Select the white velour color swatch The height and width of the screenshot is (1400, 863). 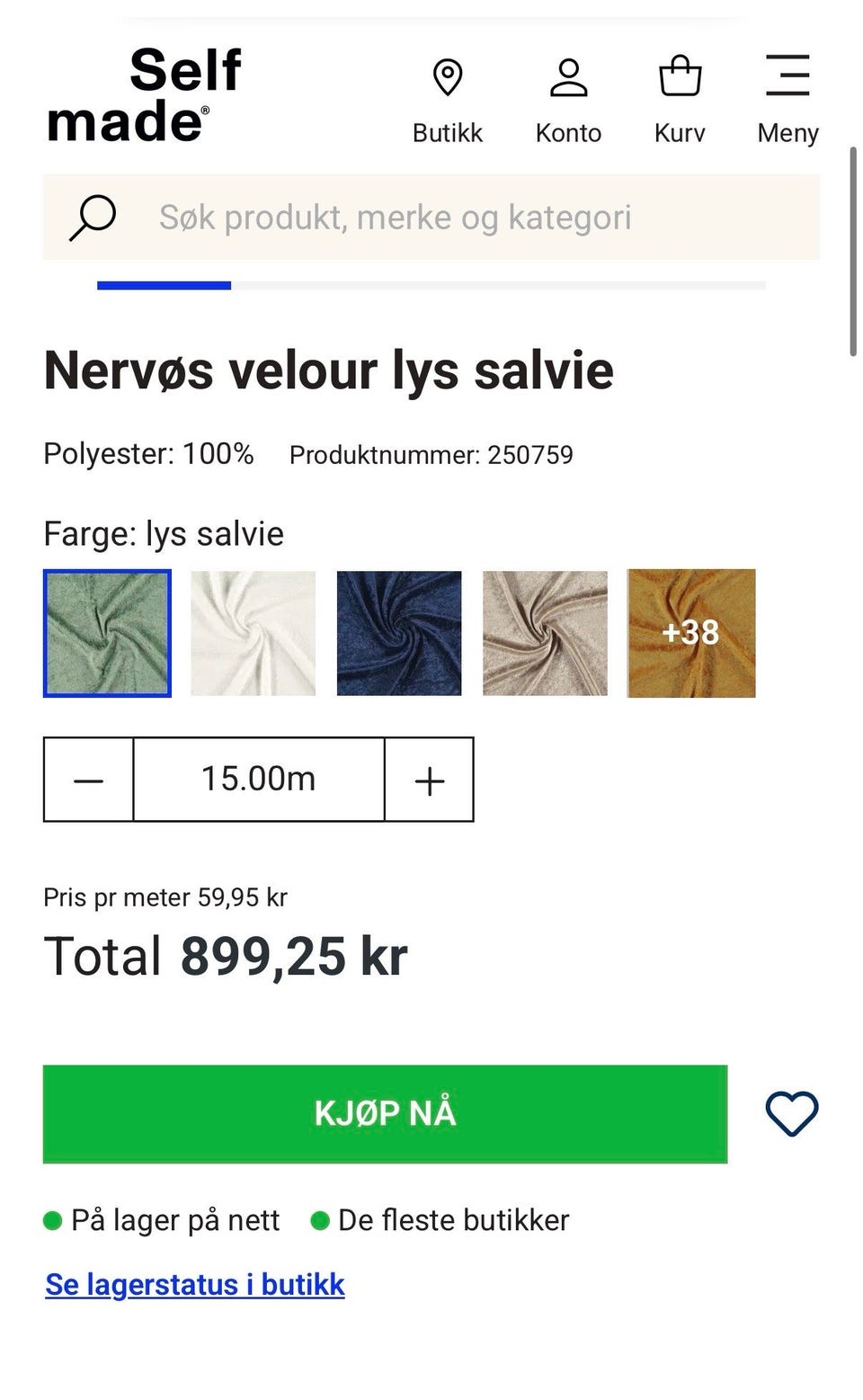254,633
